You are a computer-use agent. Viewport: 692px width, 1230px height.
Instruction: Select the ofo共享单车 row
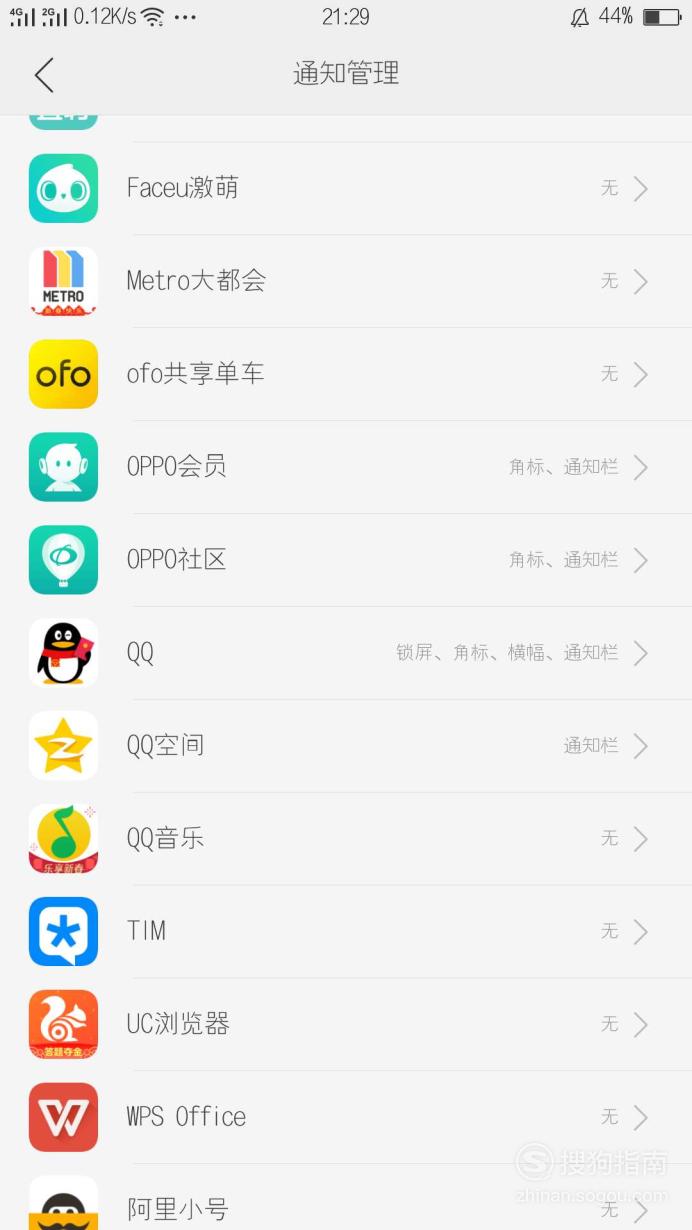tap(346, 374)
